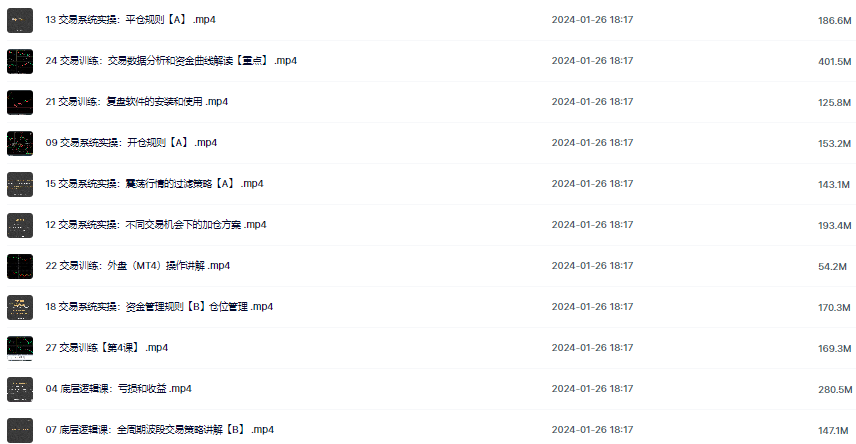Open video 24 交易数据分析和资金曲线解读
This screenshot has width=856, height=444.
click(171, 60)
